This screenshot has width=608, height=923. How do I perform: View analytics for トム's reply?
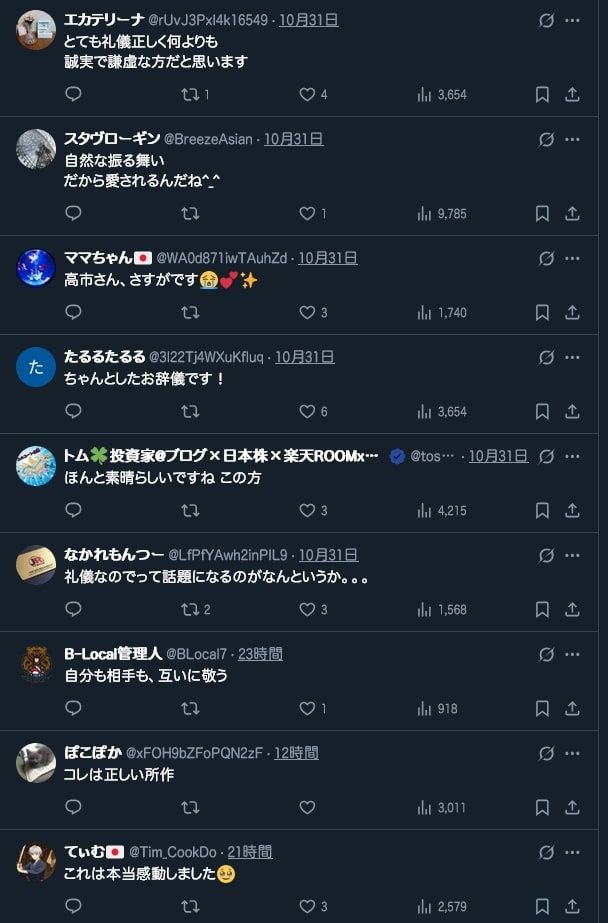click(x=441, y=510)
